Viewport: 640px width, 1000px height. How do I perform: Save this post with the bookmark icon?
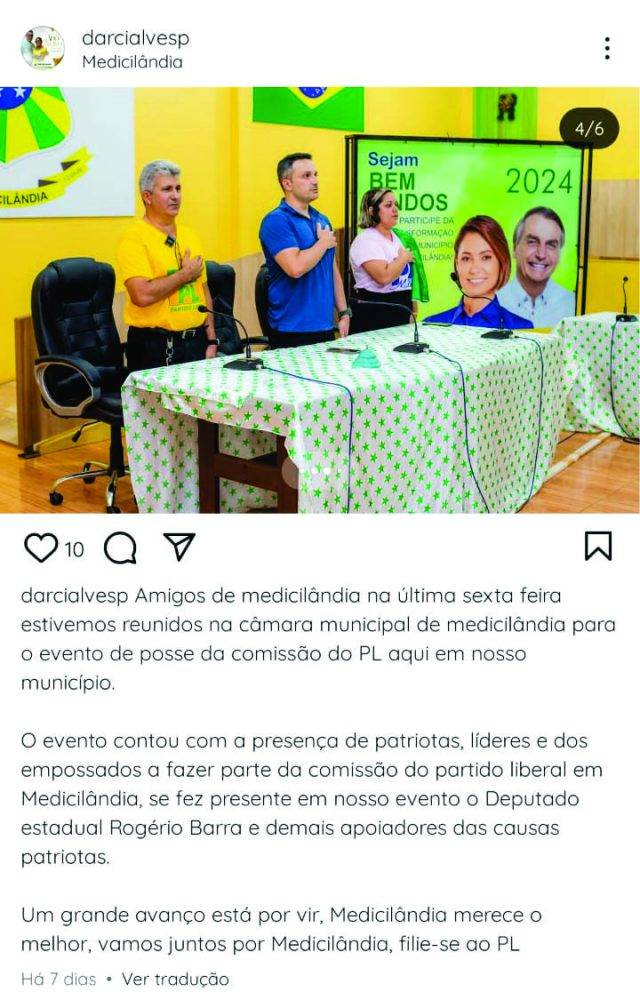[x=598, y=546]
